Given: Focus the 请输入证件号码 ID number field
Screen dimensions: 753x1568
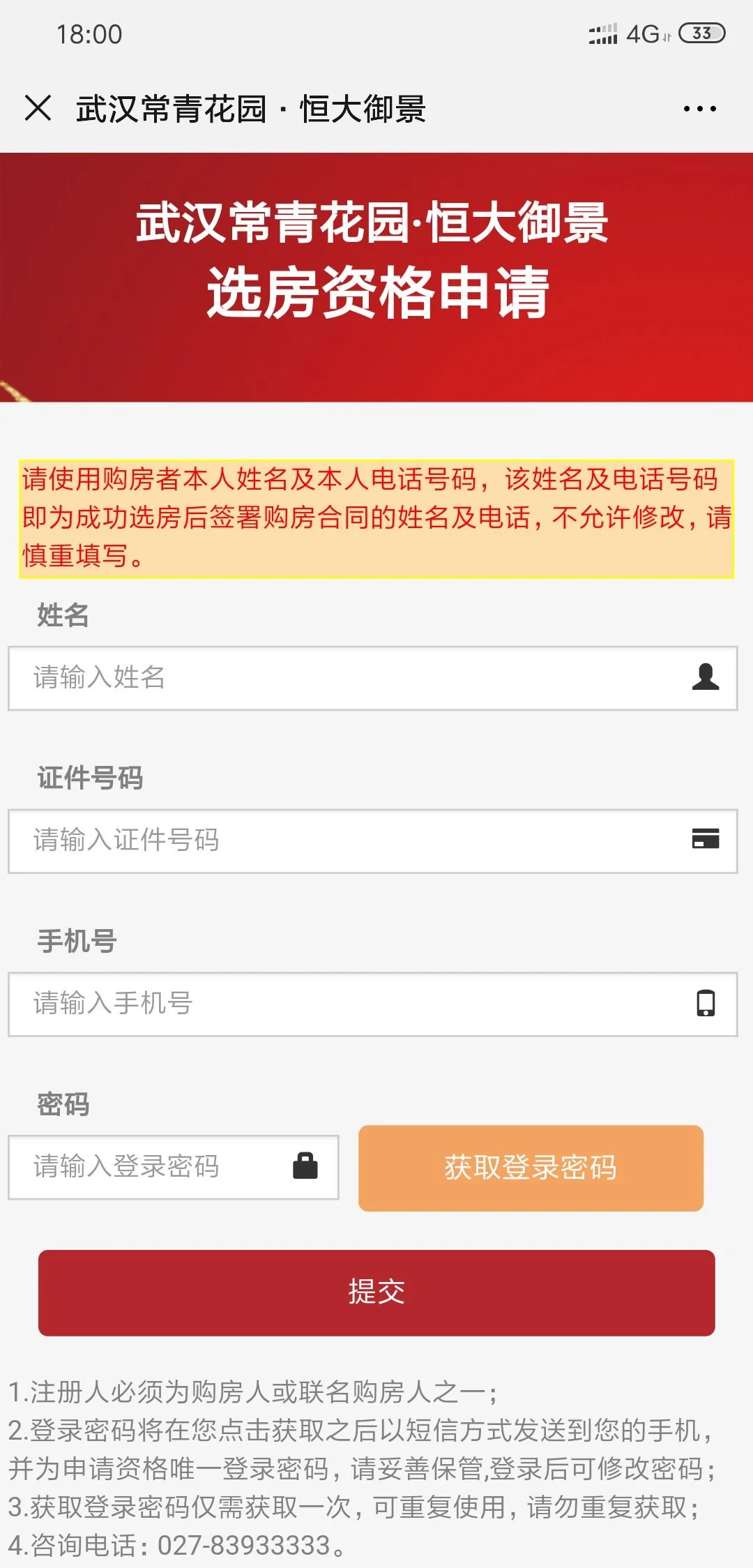Looking at the screenshot, I should click(373, 841).
